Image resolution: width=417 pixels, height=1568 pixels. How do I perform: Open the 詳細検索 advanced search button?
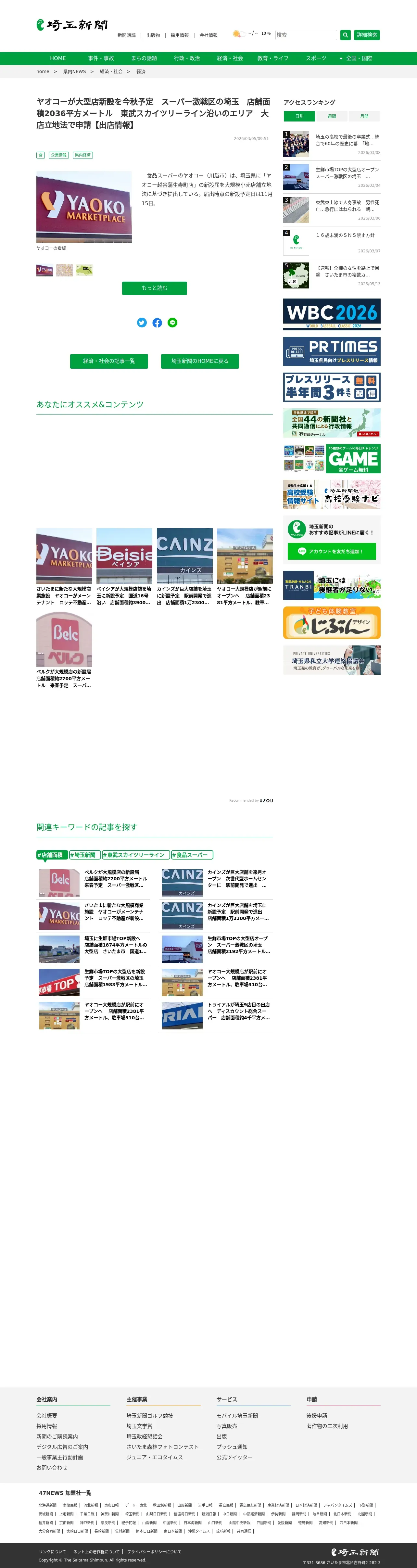(x=367, y=35)
